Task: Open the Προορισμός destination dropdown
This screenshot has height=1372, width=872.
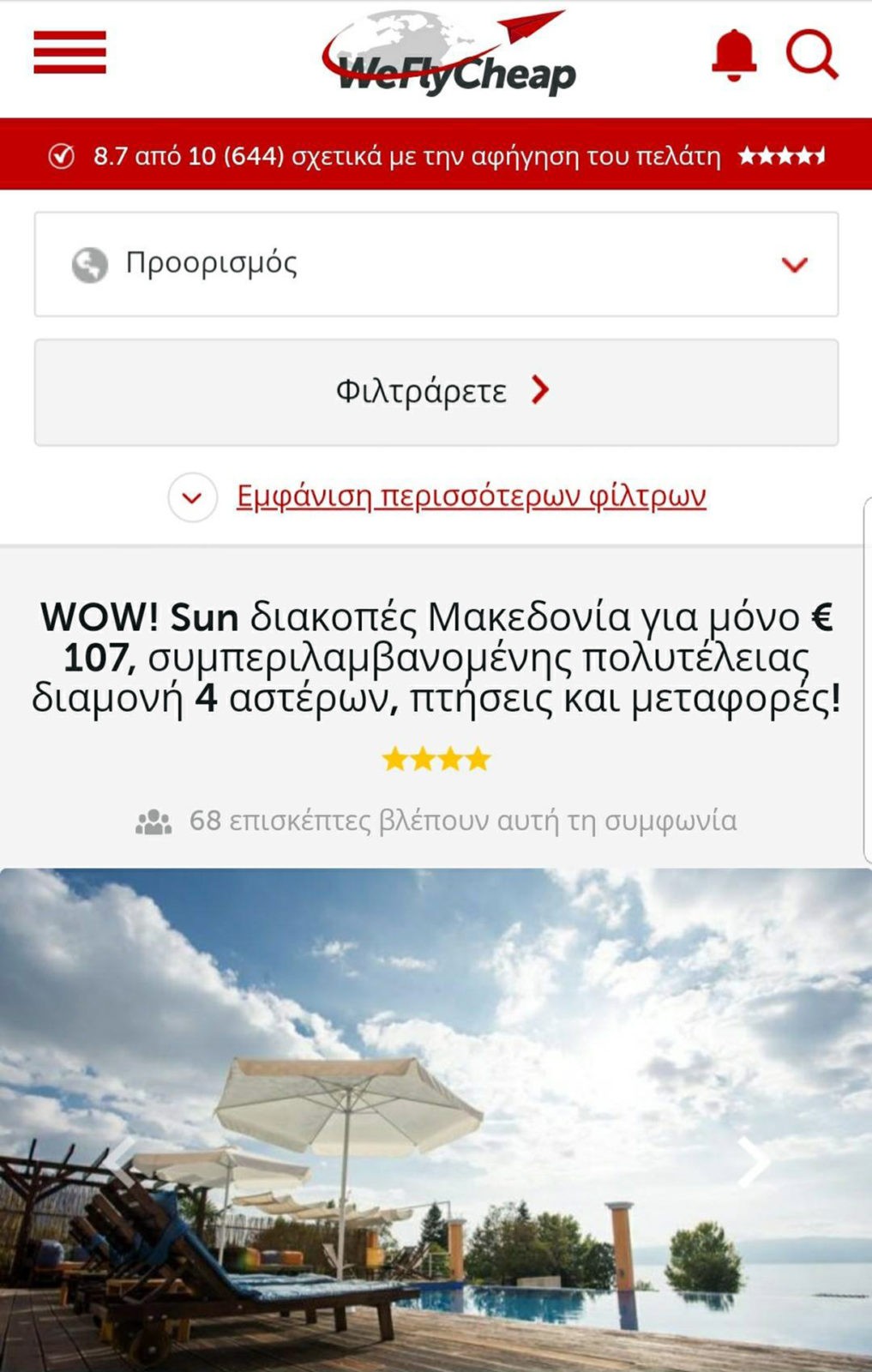Action: [436, 264]
